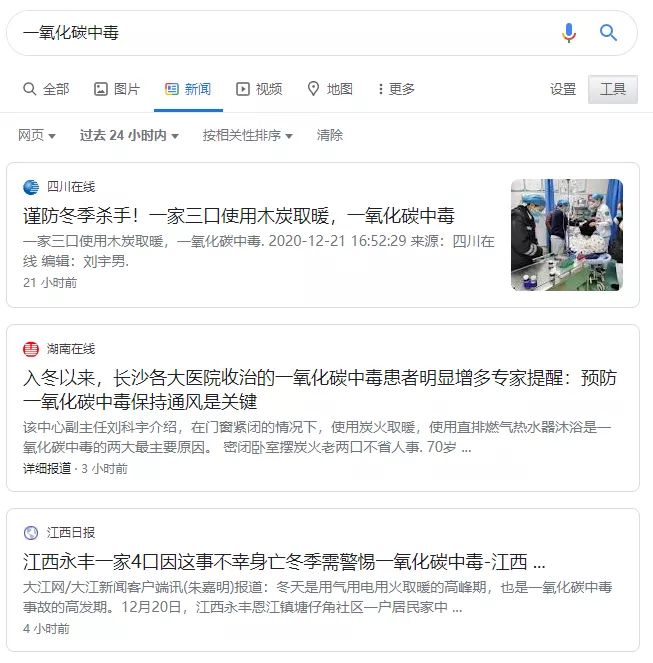This screenshot has width=653, height=663.
Task: Open the 更多 menu
Action: tap(396, 89)
